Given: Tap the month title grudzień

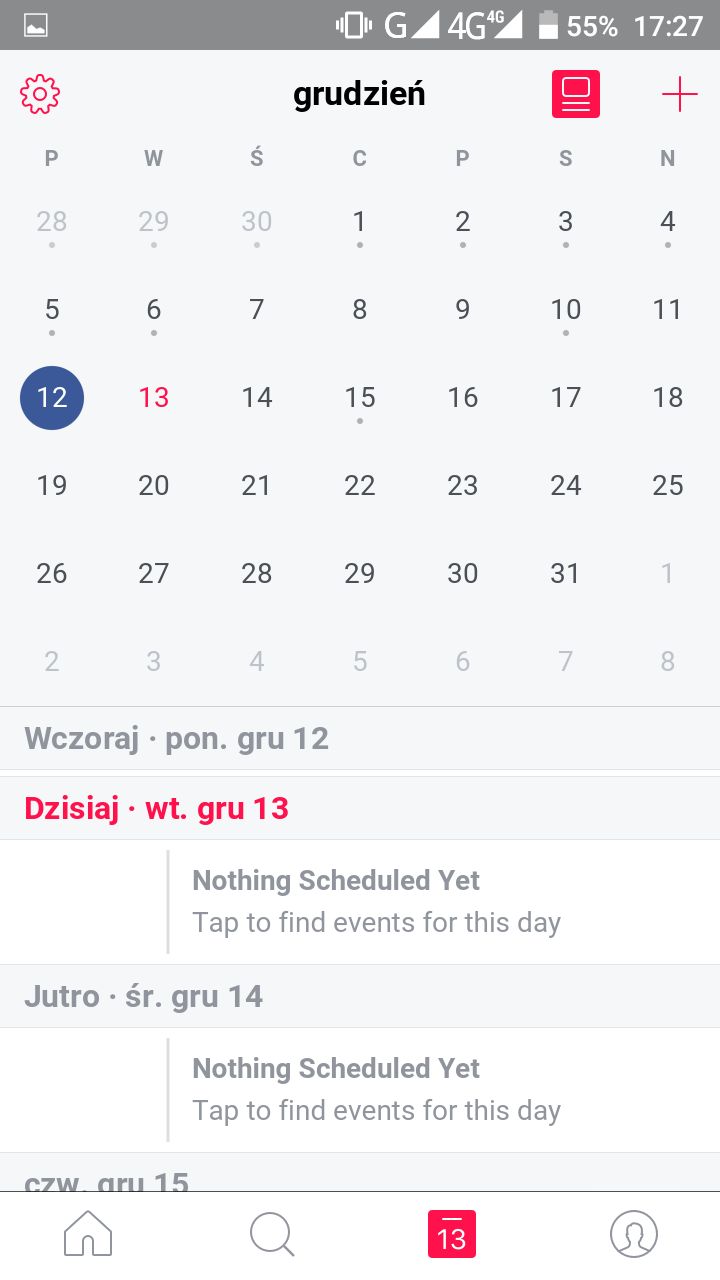Looking at the screenshot, I should click(359, 93).
